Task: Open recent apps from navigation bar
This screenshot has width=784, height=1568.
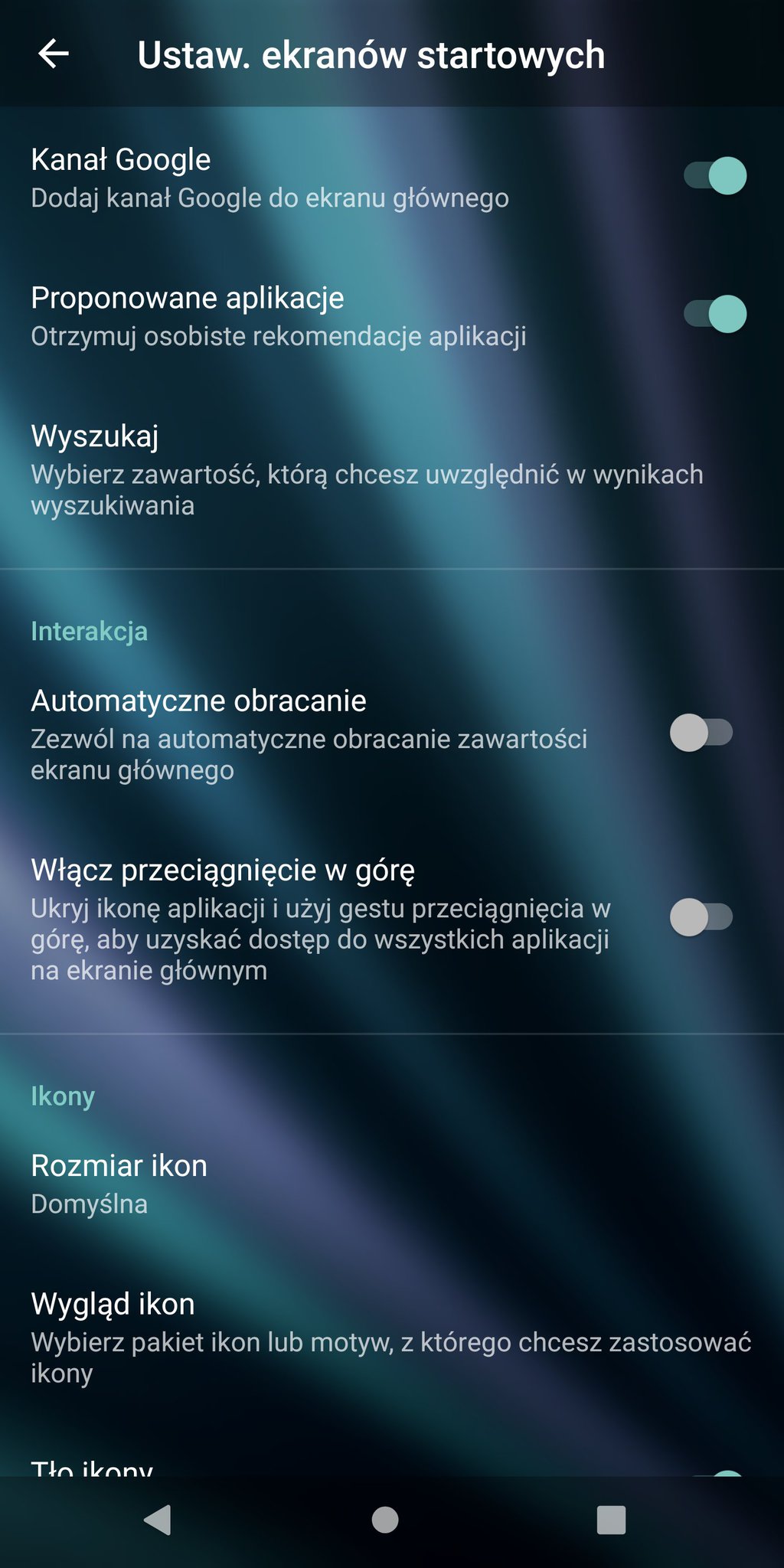Action: 611,1520
